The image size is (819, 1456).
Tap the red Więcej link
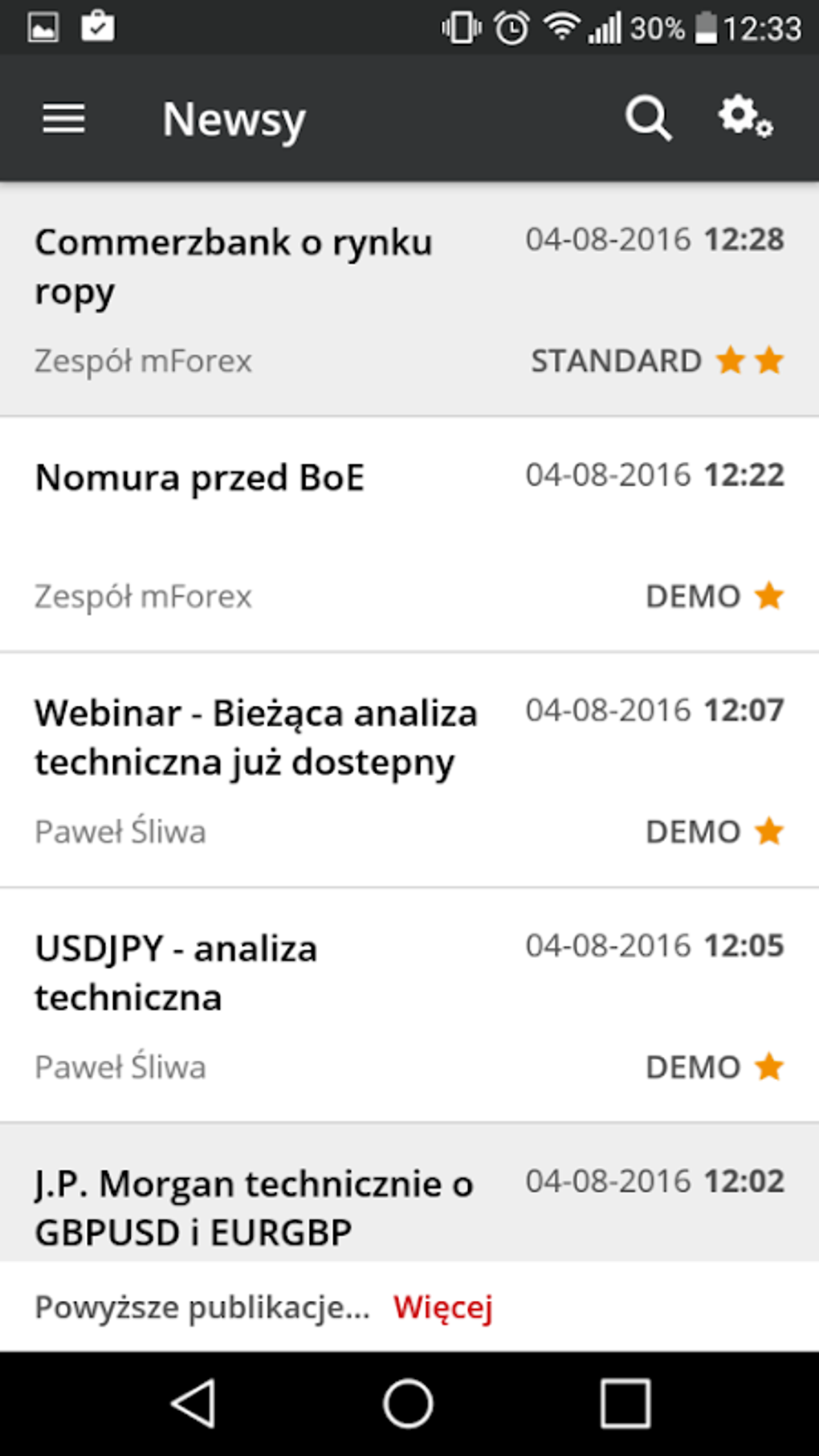tap(442, 1307)
